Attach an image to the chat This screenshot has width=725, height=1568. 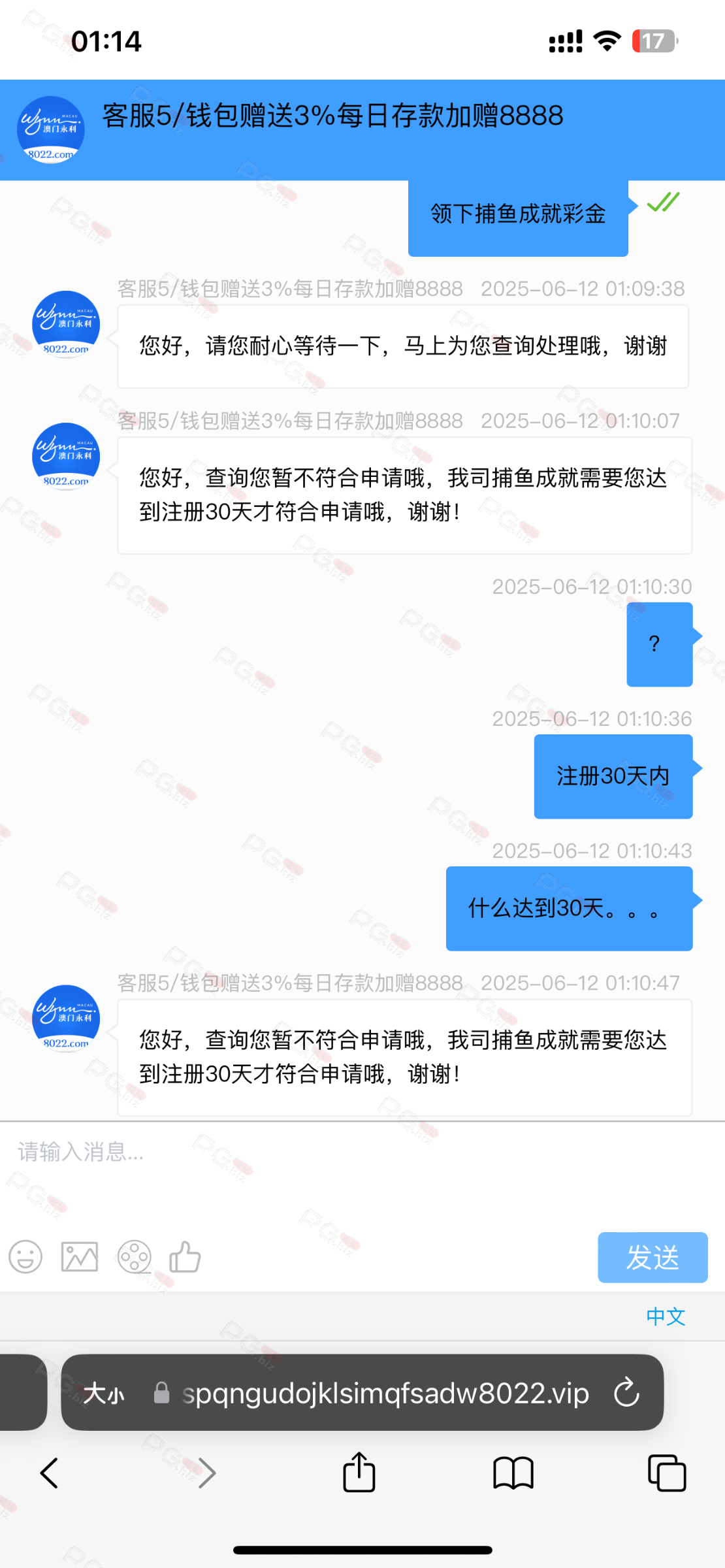pos(80,1256)
